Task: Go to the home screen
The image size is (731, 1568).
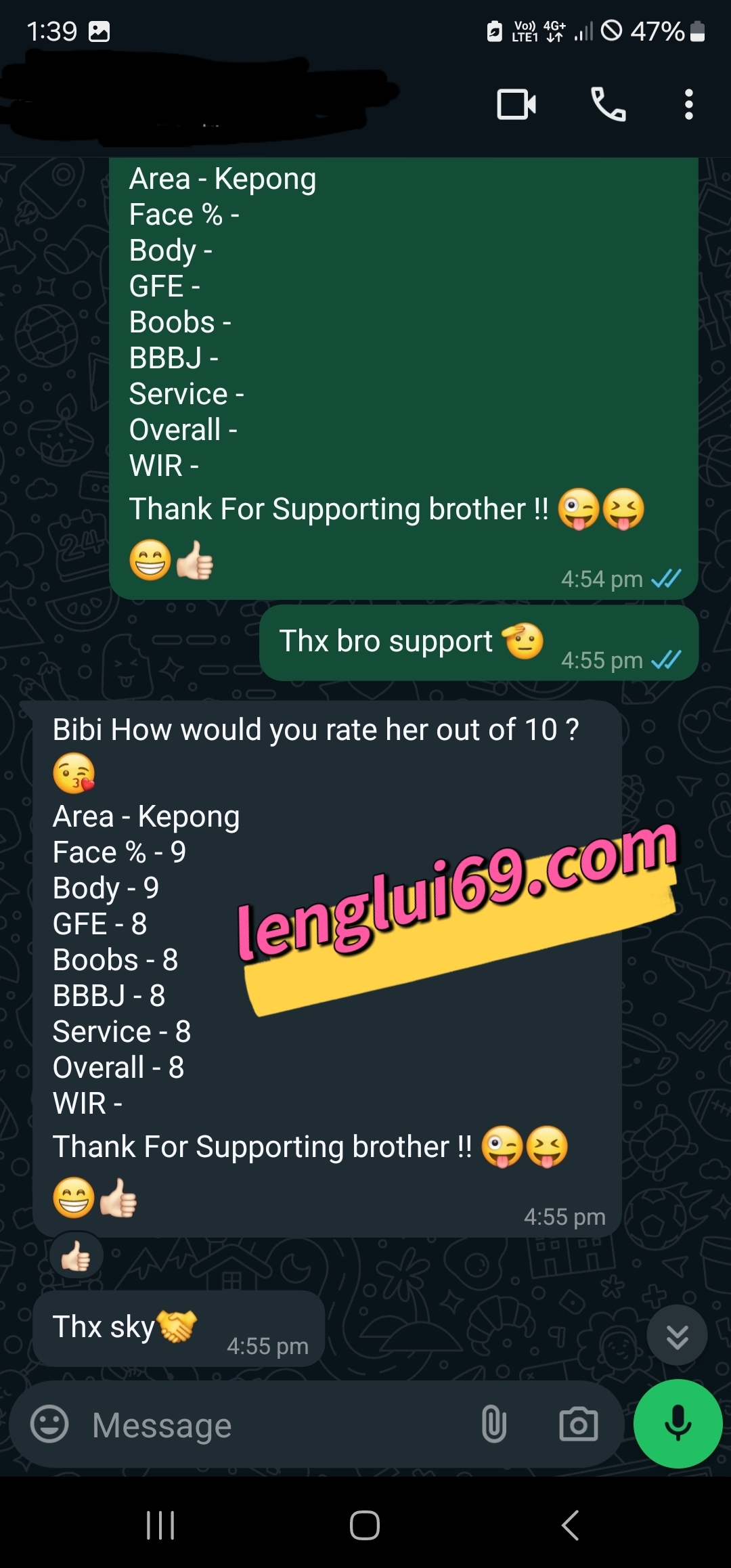Action: [364, 1525]
